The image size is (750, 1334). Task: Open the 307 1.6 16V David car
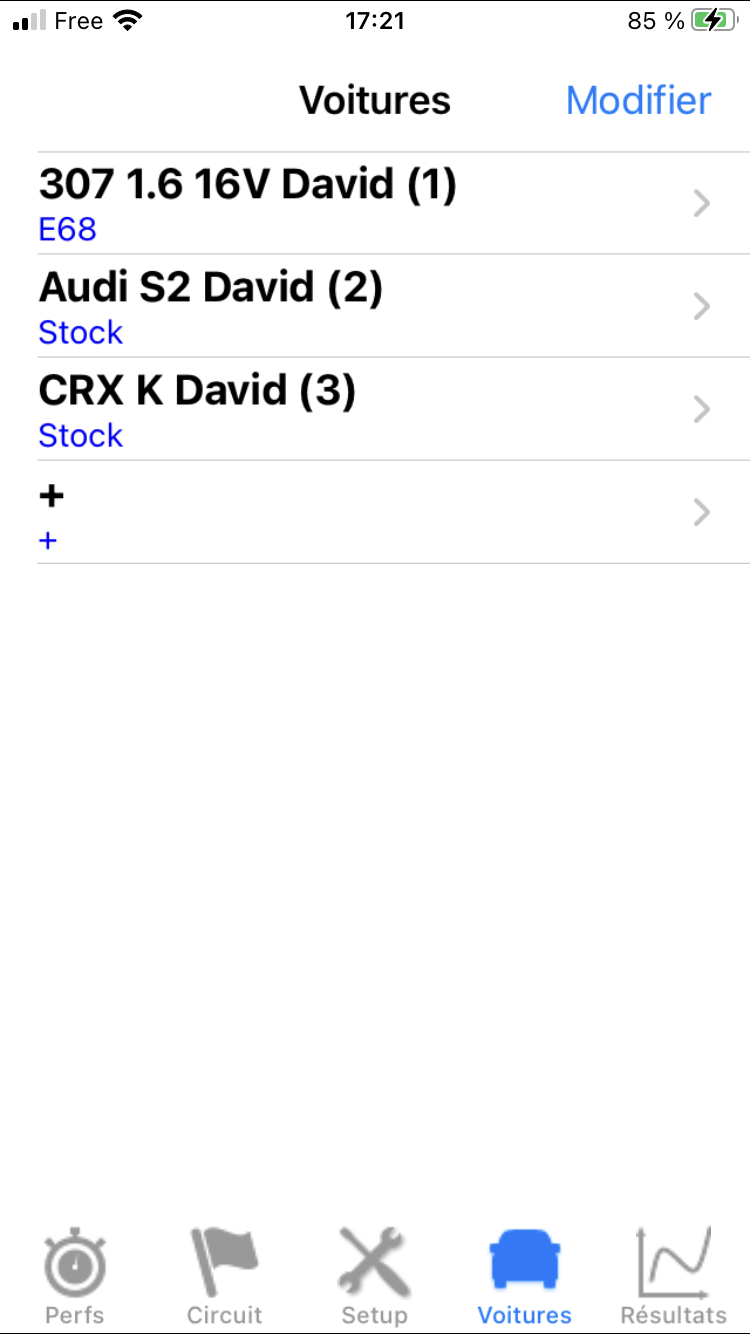[x=375, y=204]
